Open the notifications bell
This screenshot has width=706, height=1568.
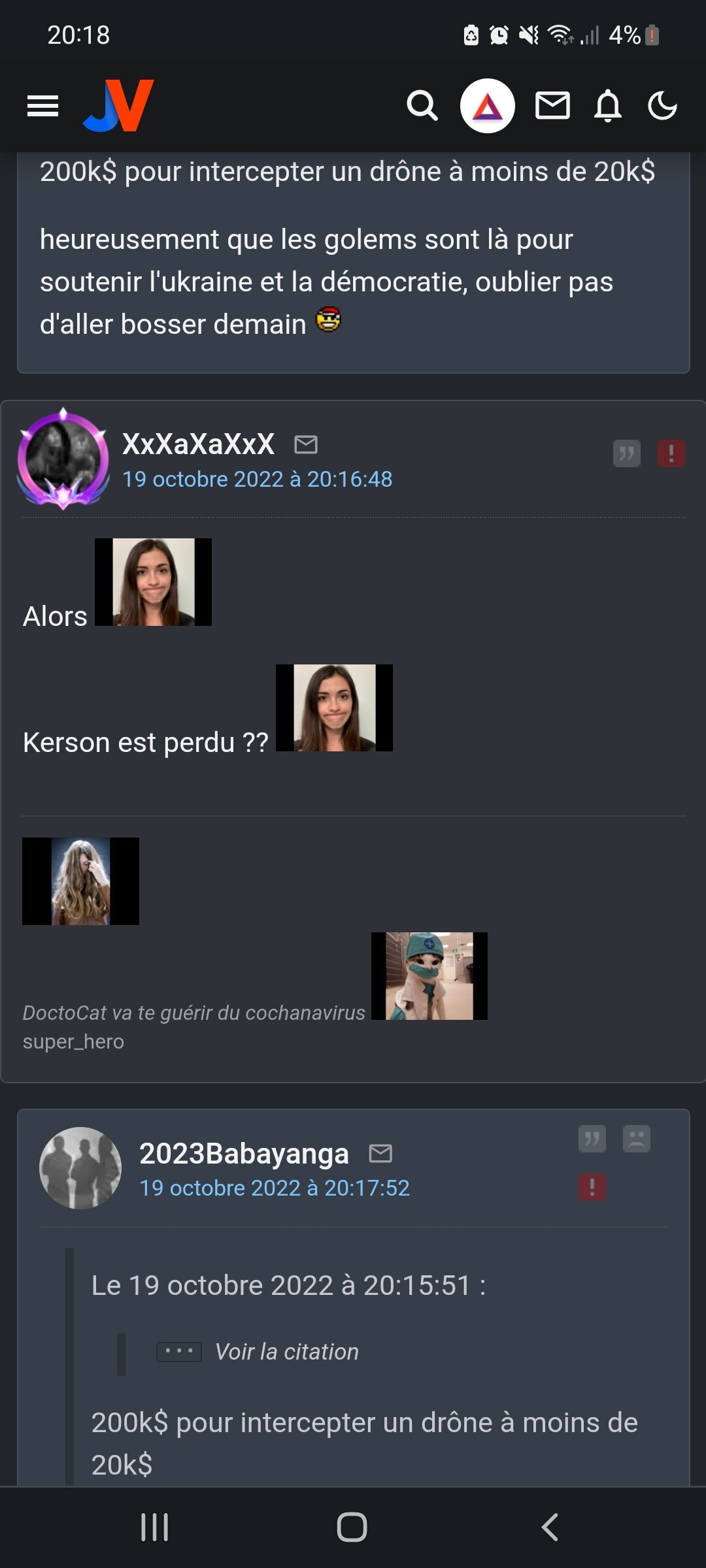[607, 106]
